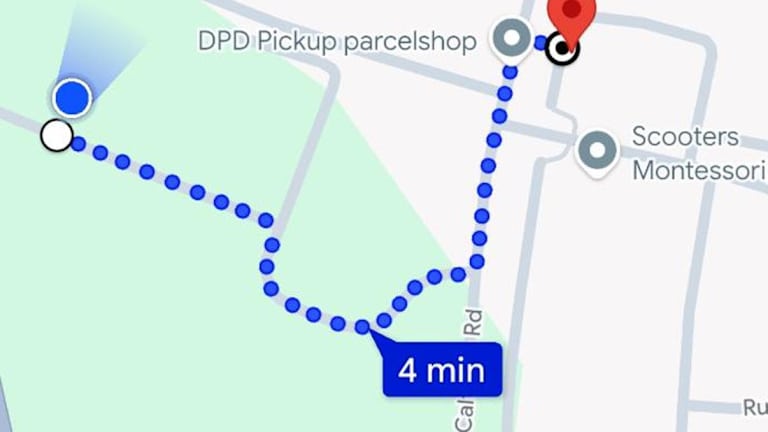Tap the blue current location dot
The image size is (768, 432).
[x=72, y=98]
